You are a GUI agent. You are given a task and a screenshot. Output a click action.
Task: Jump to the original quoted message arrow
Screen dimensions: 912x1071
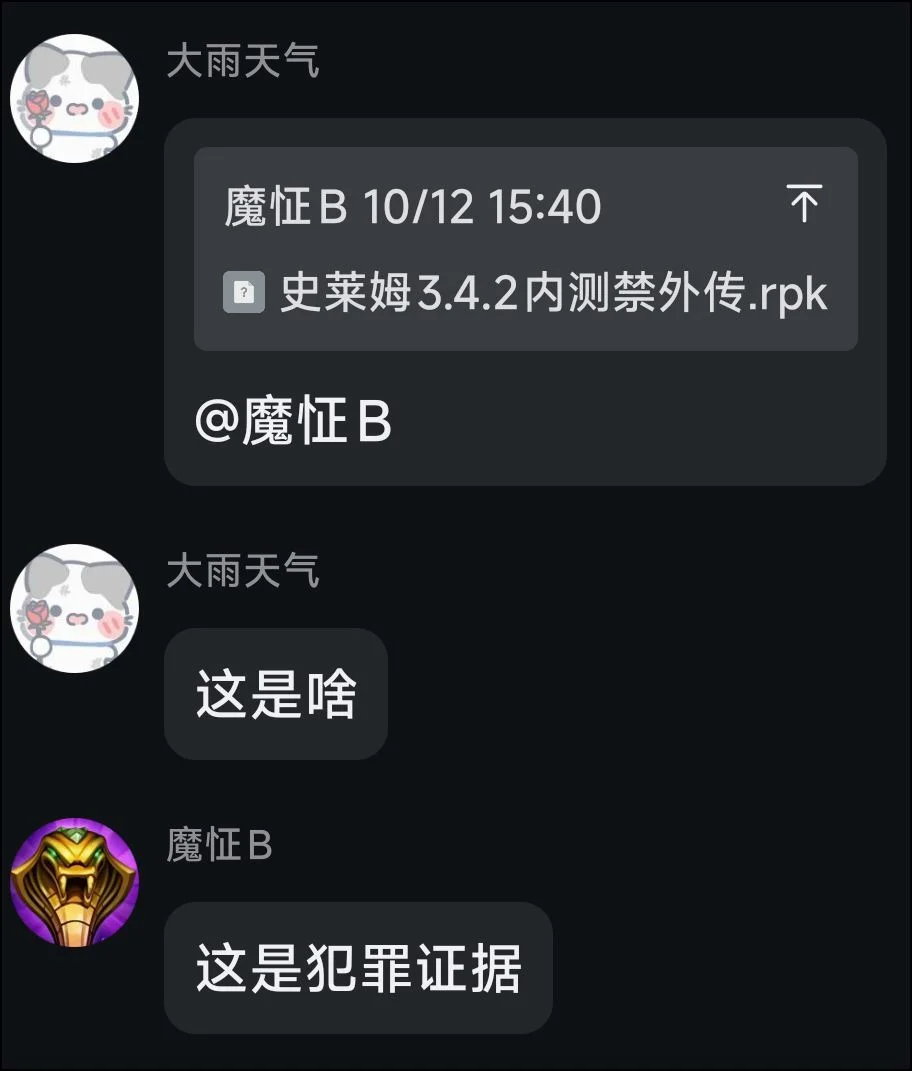pos(804,205)
